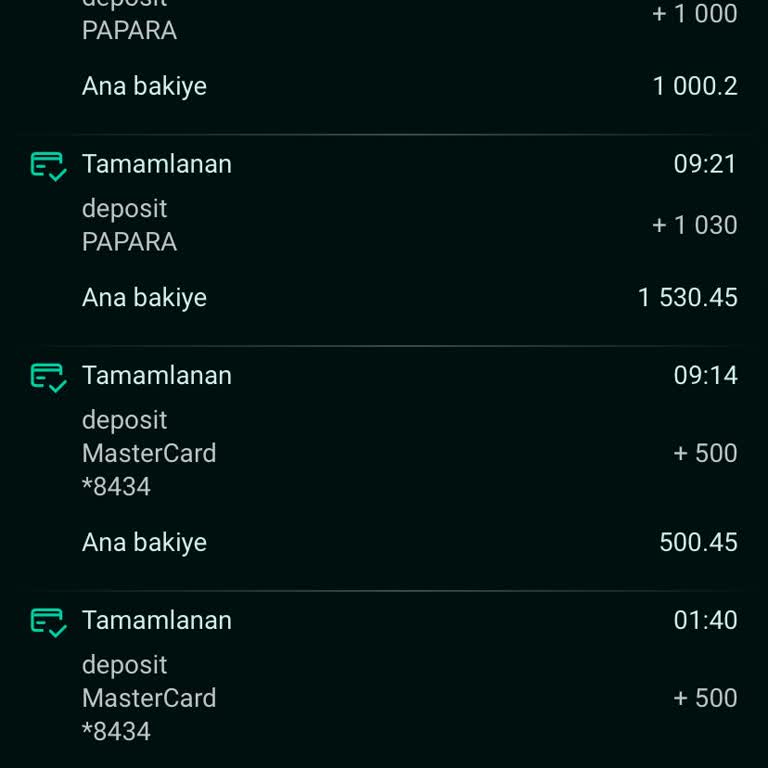View the 09:14 MasterCard deposit details

coord(384,454)
